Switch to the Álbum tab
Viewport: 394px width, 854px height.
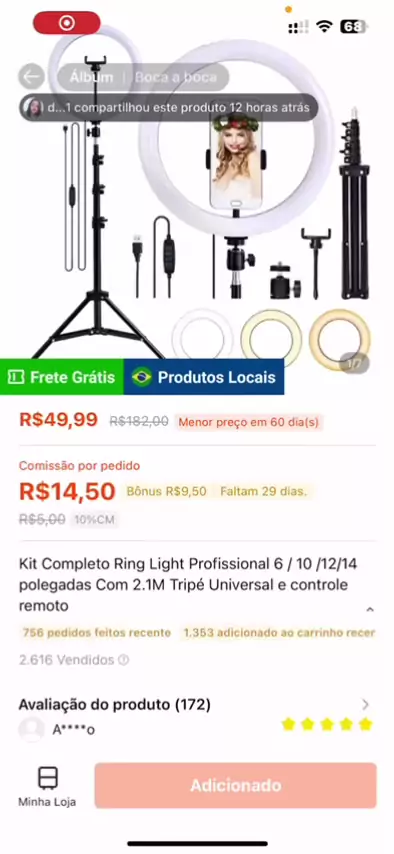[92, 77]
